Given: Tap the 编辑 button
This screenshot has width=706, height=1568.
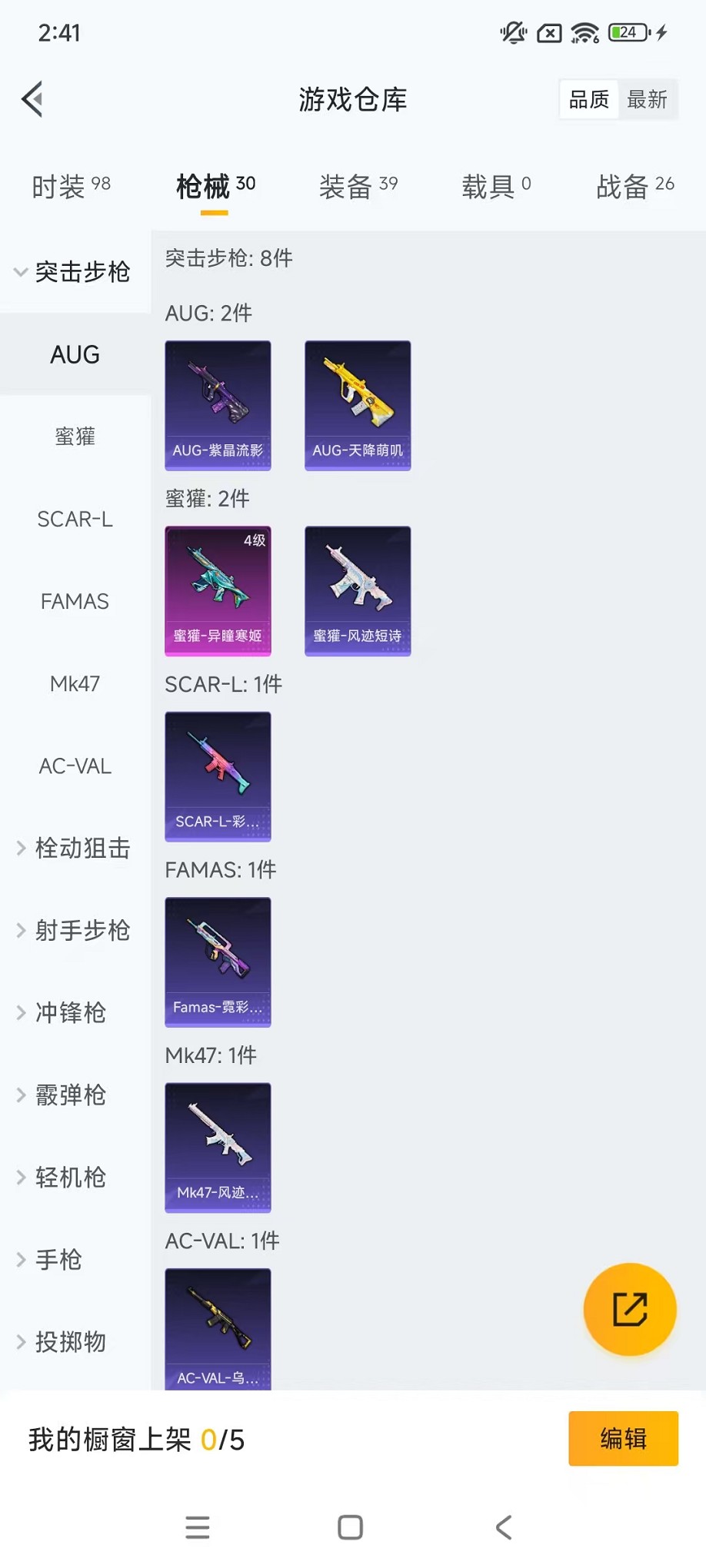Looking at the screenshot, I should pos(623,1438).
